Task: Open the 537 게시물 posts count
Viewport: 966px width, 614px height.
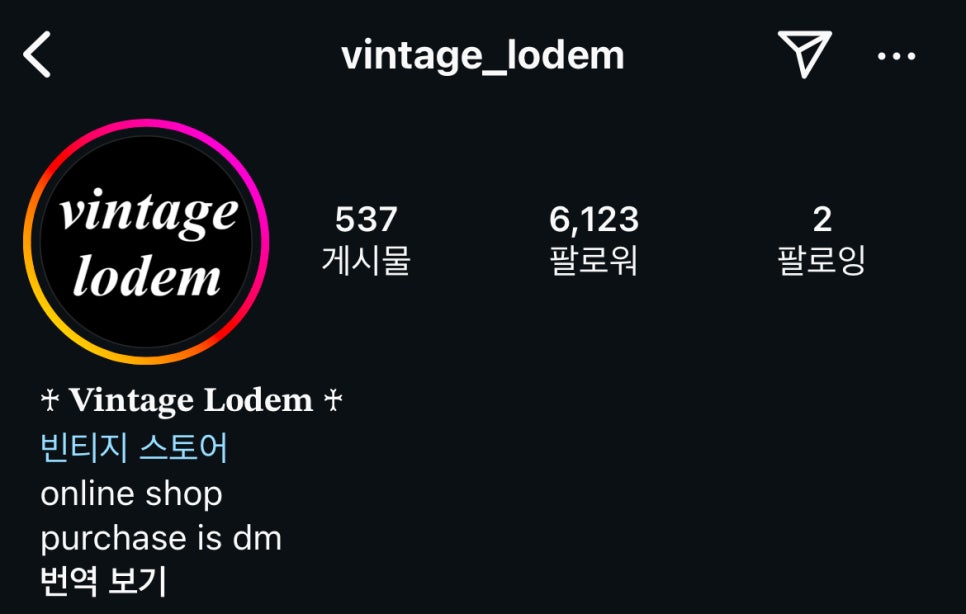Action: [366, 240]
